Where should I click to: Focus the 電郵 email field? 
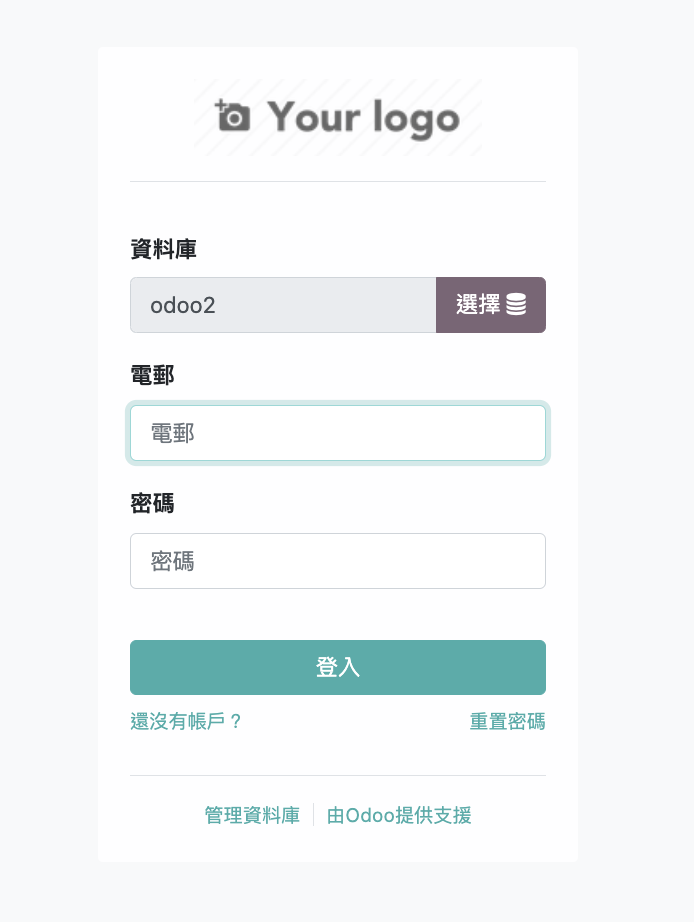[x=337, y=433]
